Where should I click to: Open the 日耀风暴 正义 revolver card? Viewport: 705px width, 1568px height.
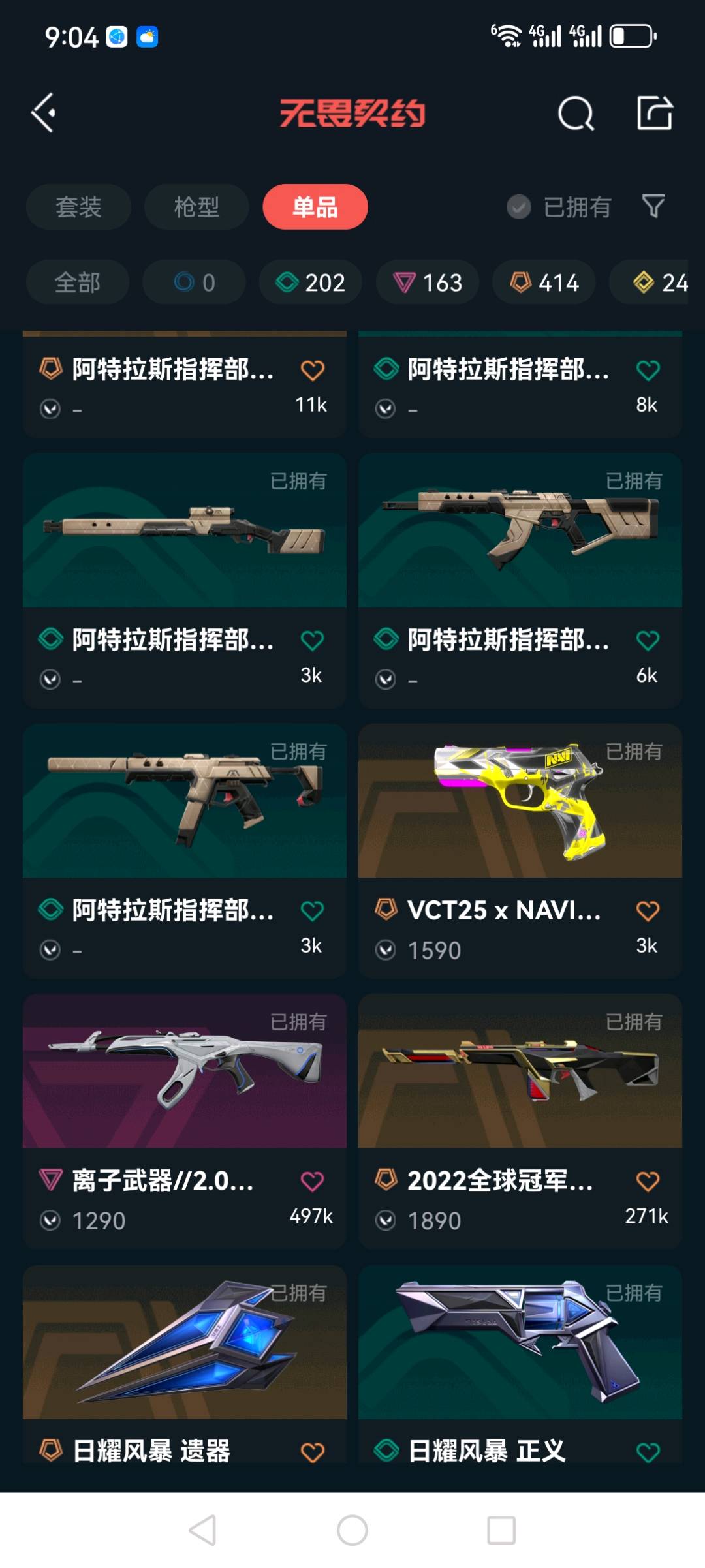tap(520, 1365)
